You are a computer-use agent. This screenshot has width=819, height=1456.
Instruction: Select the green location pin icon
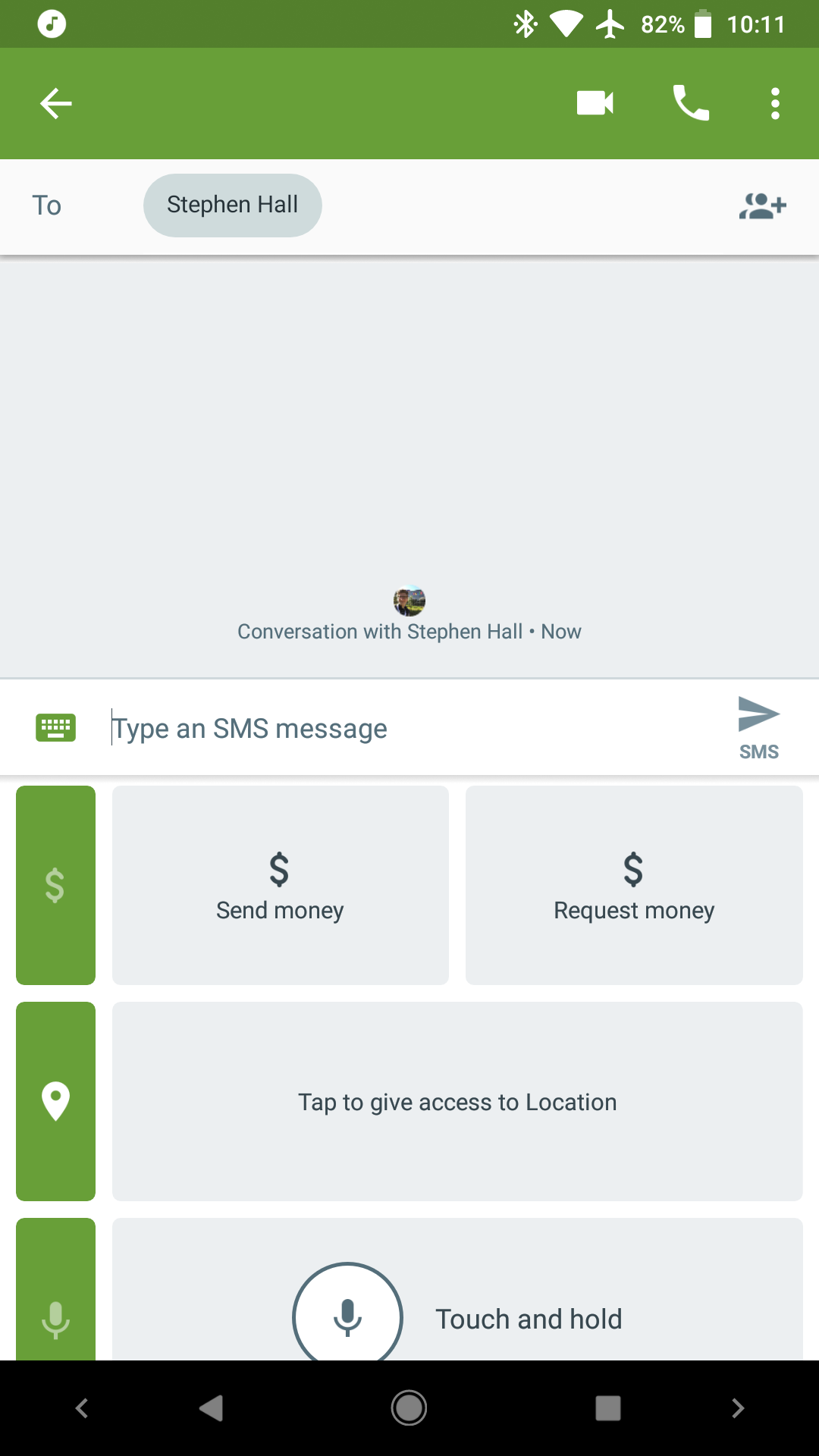pos(55,1102)
